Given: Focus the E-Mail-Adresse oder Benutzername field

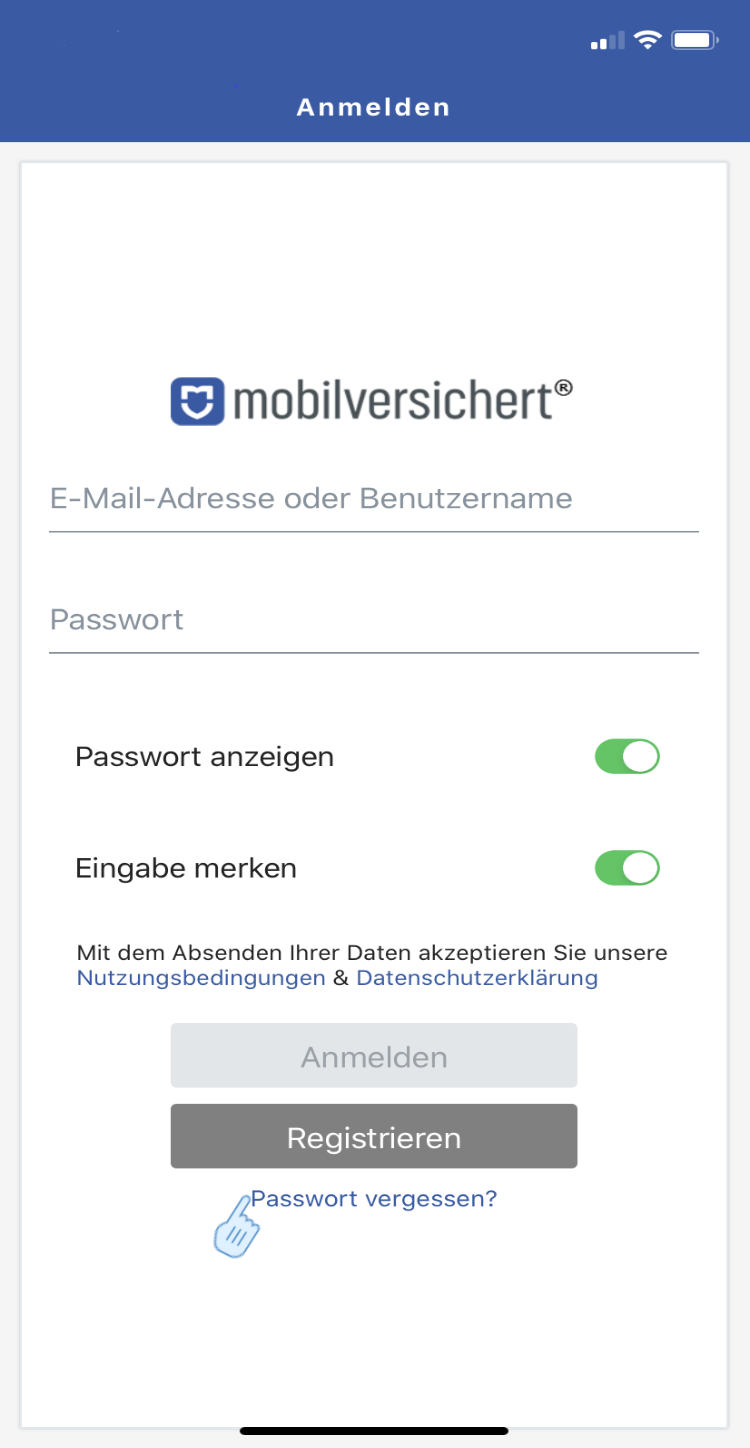Looking at the screenshot, I should (x=373, y=499).
